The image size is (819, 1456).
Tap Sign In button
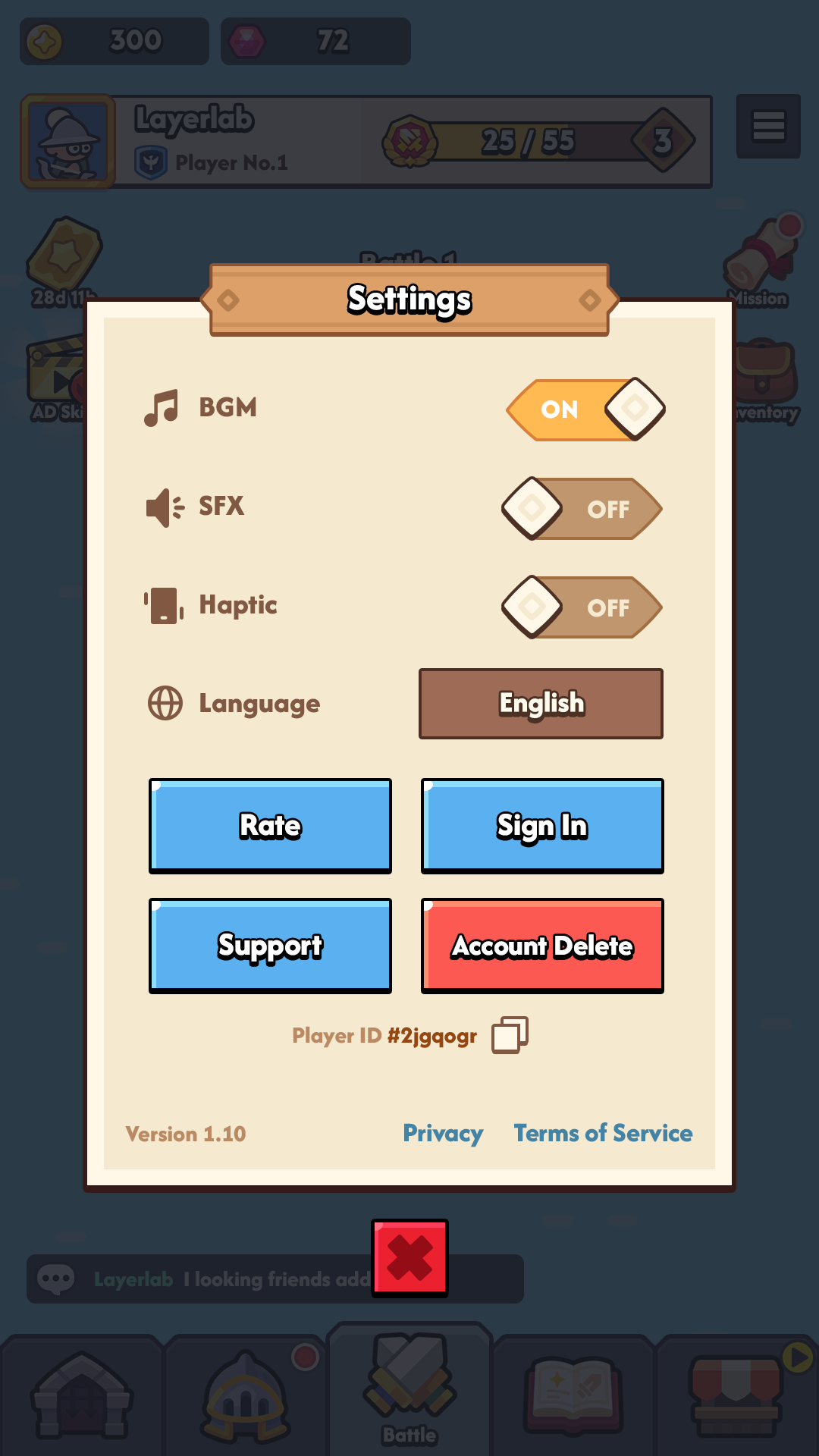pyautogui.click(x=542, y=826)
